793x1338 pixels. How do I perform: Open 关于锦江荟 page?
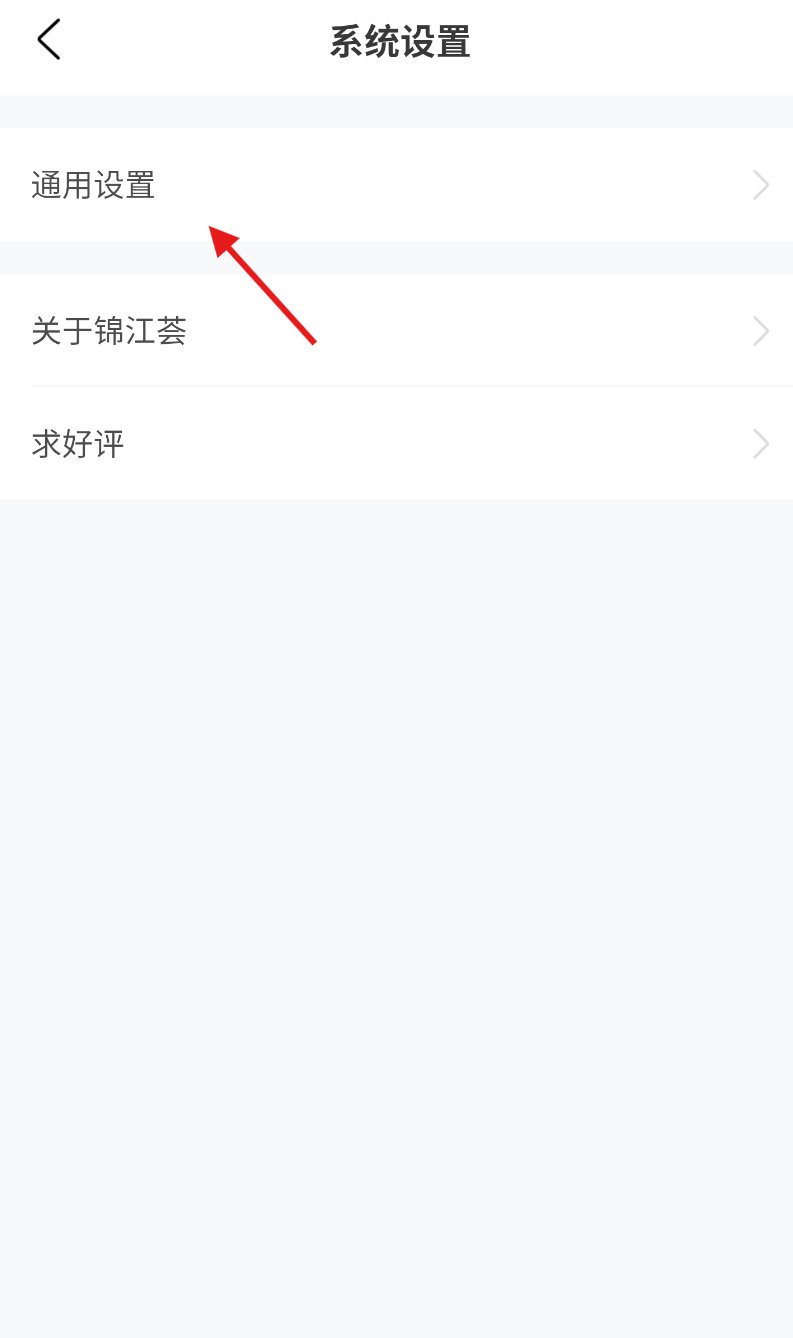(396, 330)
